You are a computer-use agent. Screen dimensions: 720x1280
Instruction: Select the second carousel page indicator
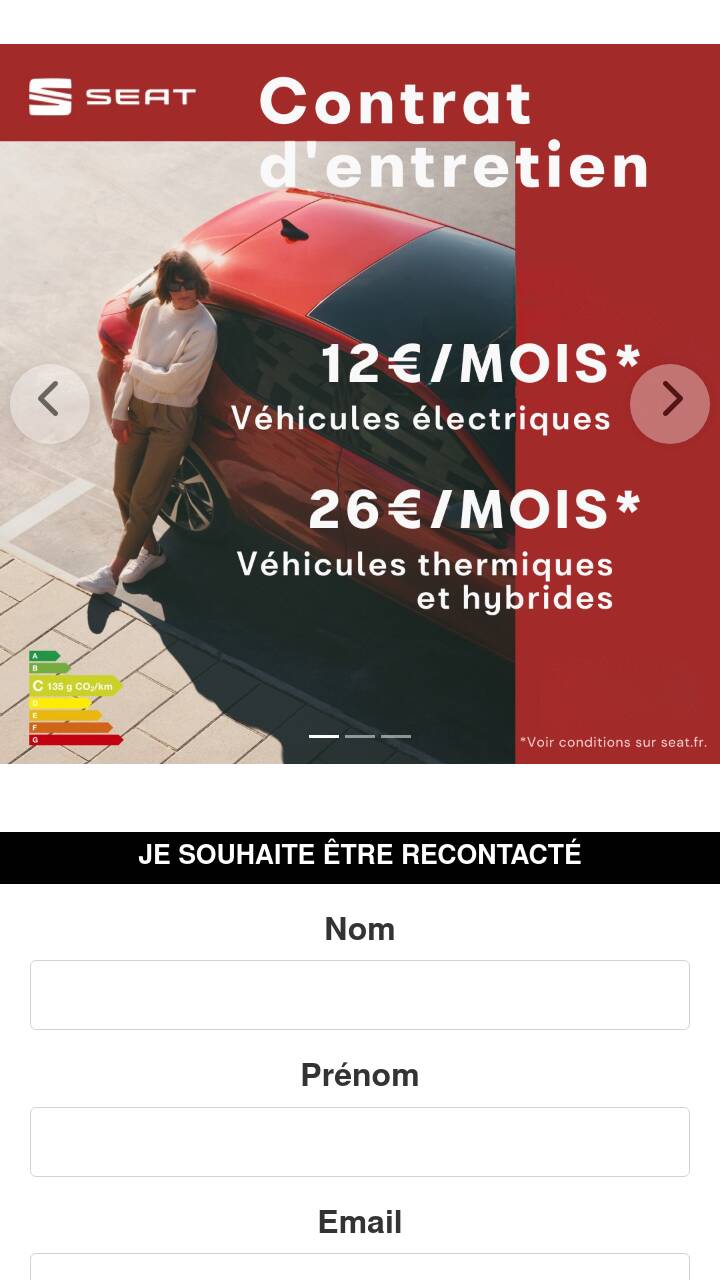pyautogui.click(x=360, y=737)
